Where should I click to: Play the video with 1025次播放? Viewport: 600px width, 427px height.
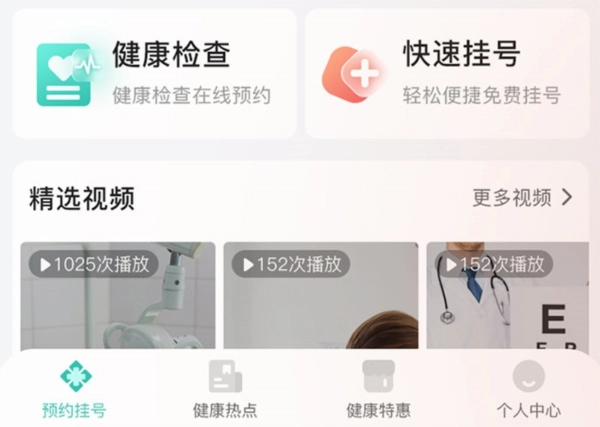117,300
